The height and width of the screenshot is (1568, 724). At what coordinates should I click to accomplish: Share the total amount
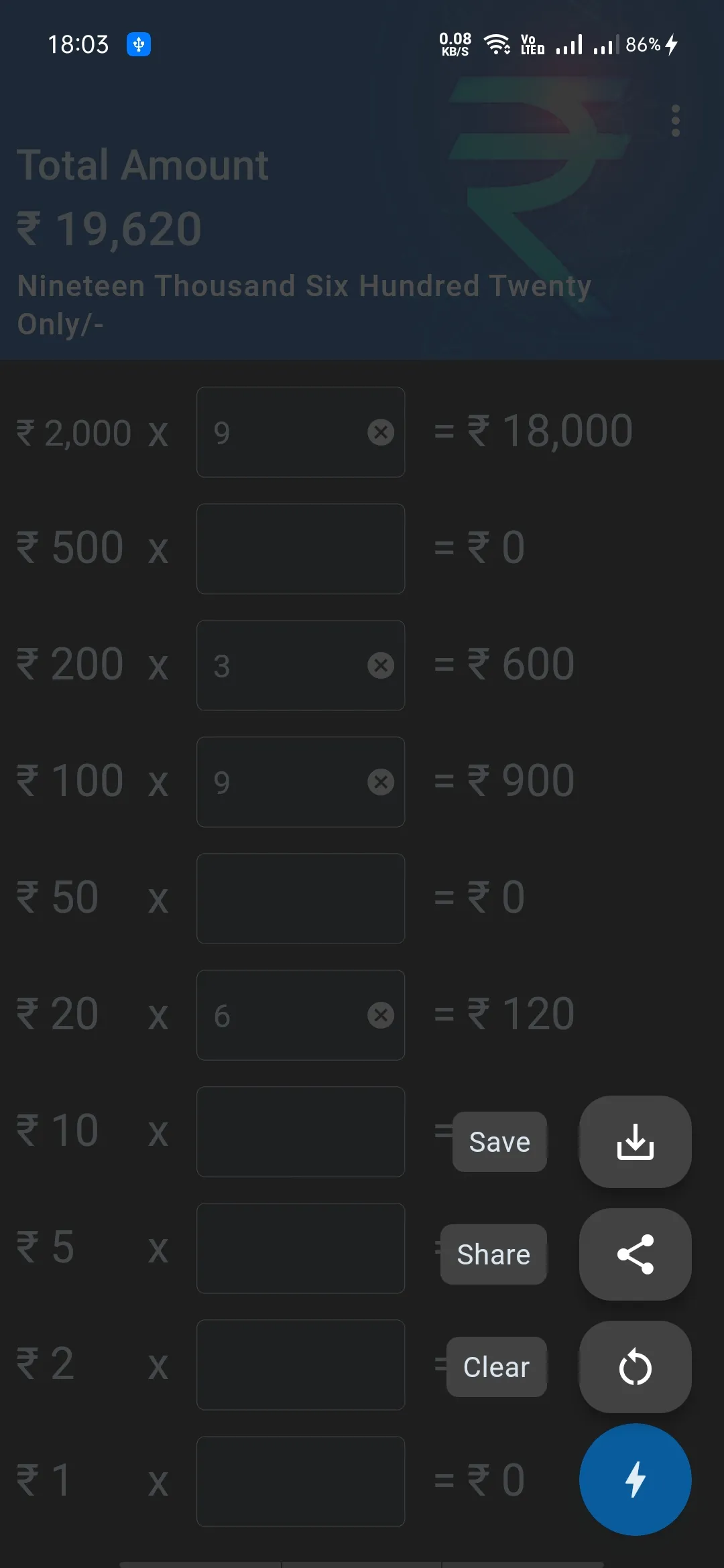635,1254
